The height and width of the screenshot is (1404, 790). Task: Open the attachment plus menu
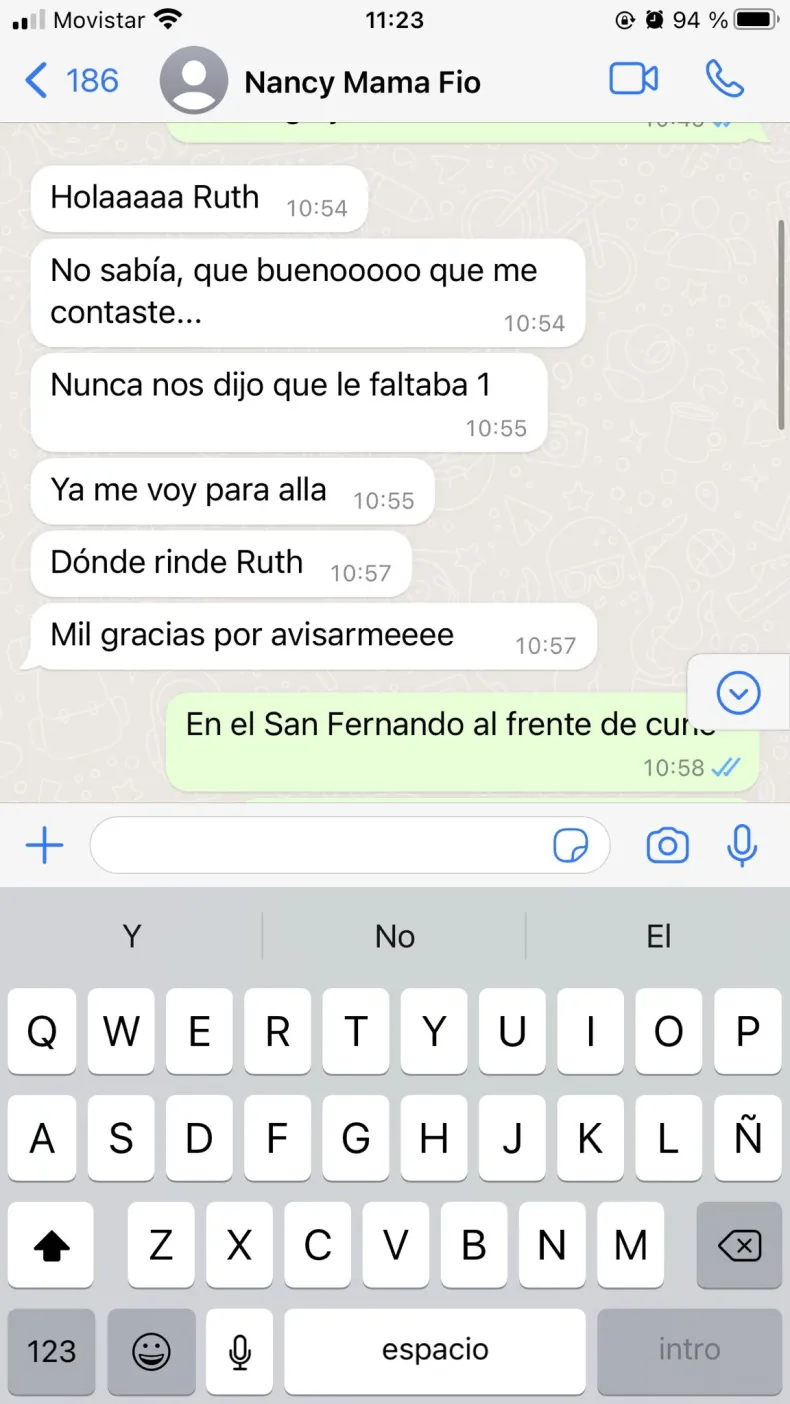tap(44, 846)
